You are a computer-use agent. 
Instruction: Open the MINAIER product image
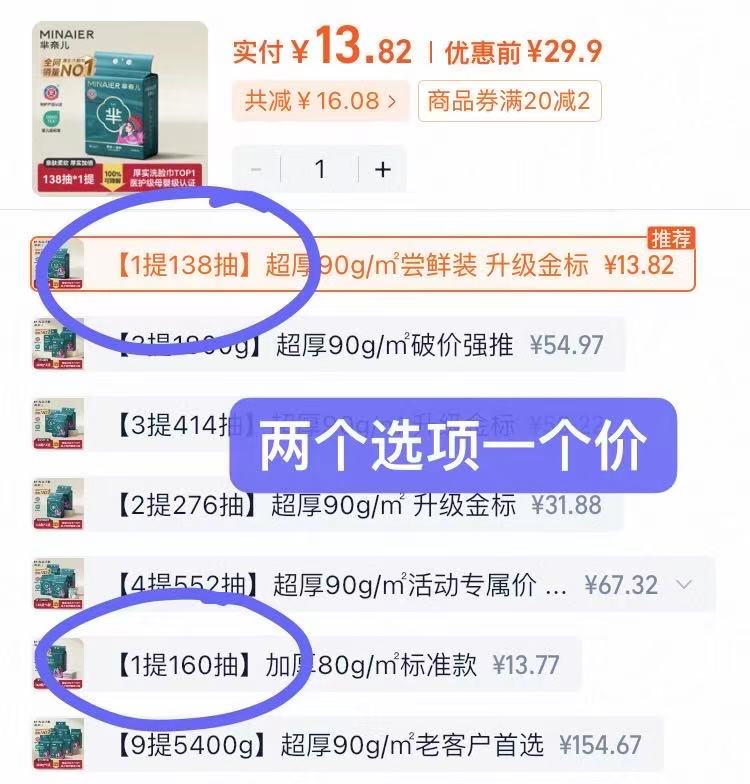pyautogui.click(x=120, y=108)
